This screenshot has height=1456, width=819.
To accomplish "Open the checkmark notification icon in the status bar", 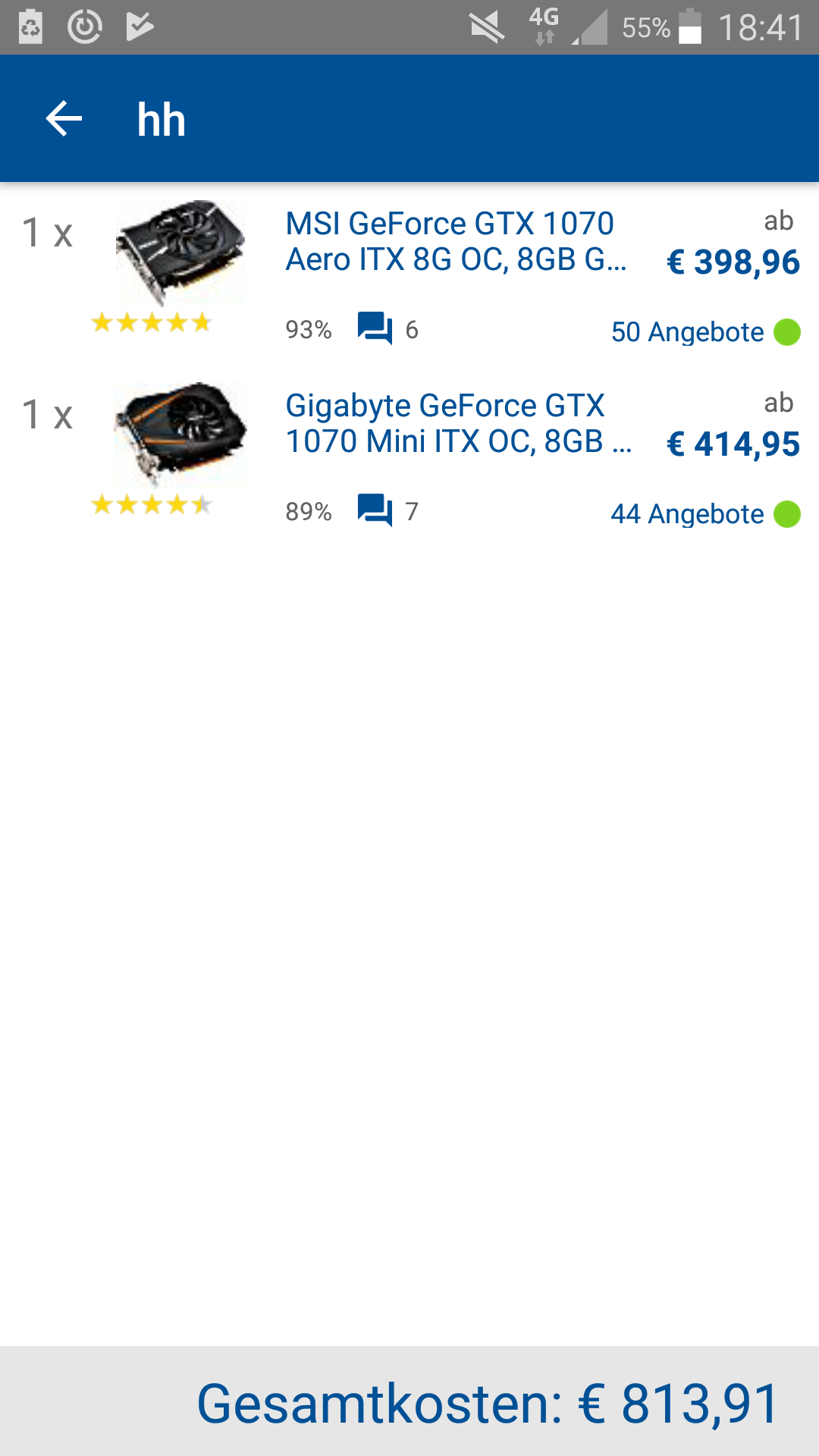I will pyautogui.click(x=138, y=25).
